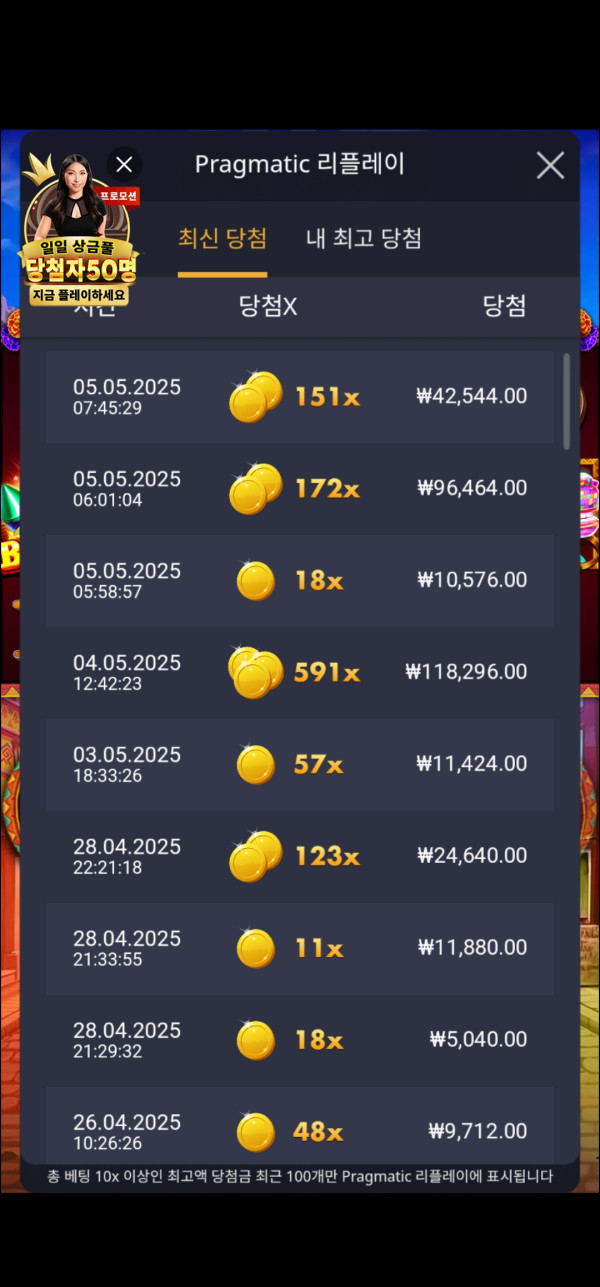Open the 11x win replay
600x1287 pixels.
[299, 948]
